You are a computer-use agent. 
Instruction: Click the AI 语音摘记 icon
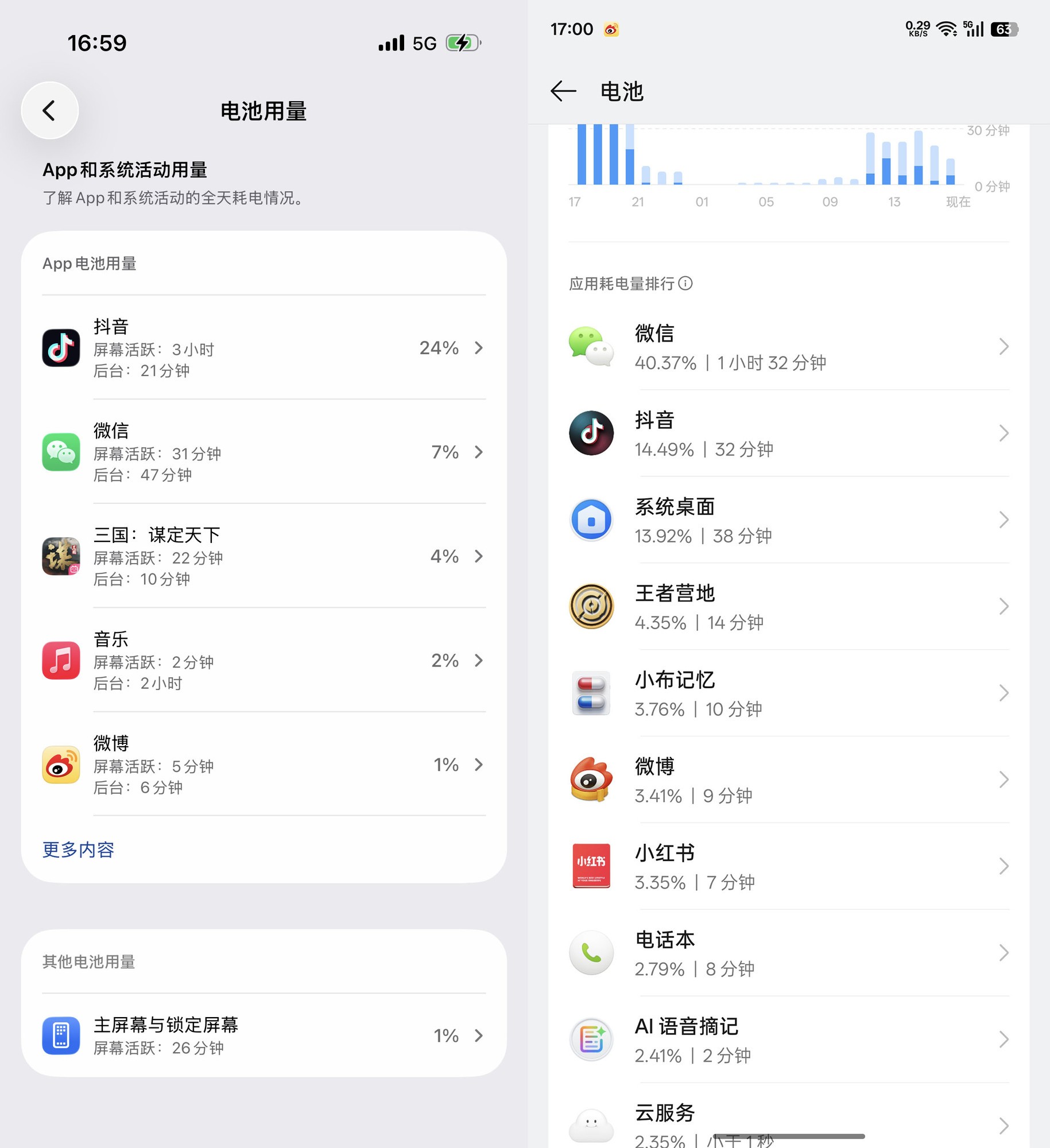591,1040
